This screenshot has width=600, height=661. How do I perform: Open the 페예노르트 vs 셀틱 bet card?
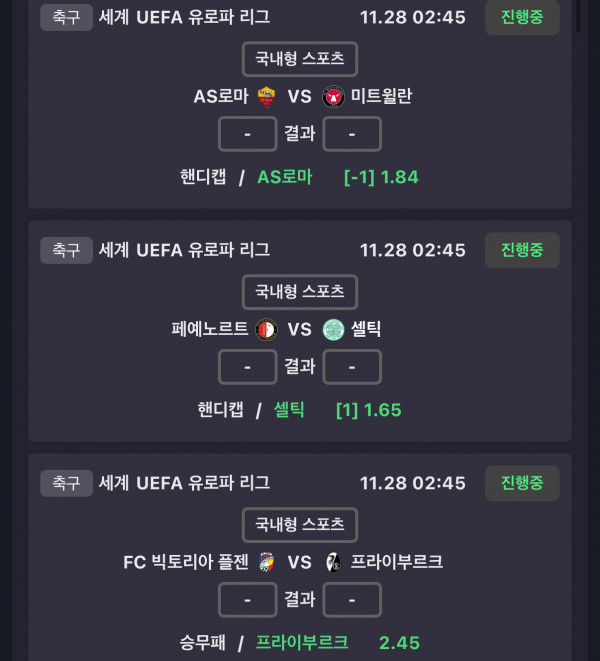(300, 330)
